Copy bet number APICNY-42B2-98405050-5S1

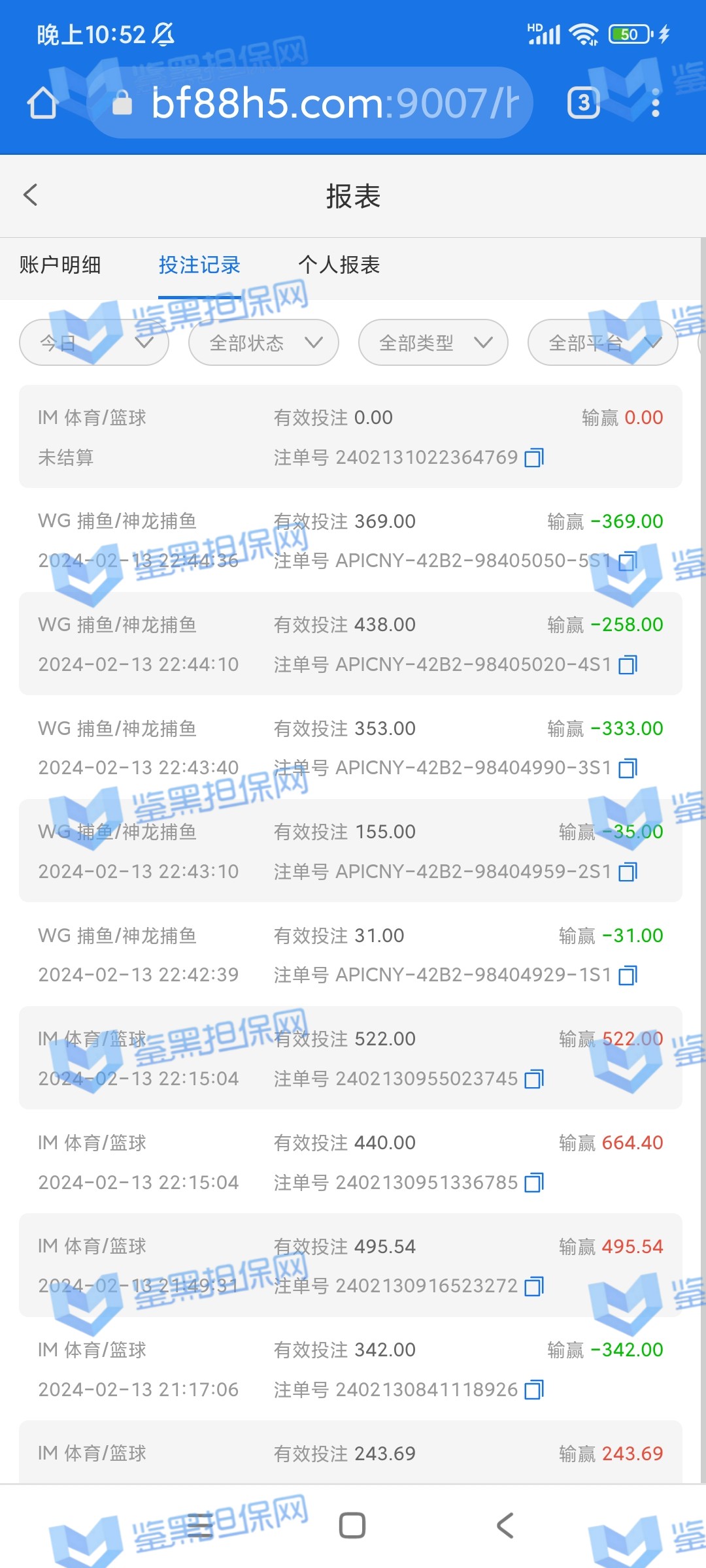(x=628, y=561)
